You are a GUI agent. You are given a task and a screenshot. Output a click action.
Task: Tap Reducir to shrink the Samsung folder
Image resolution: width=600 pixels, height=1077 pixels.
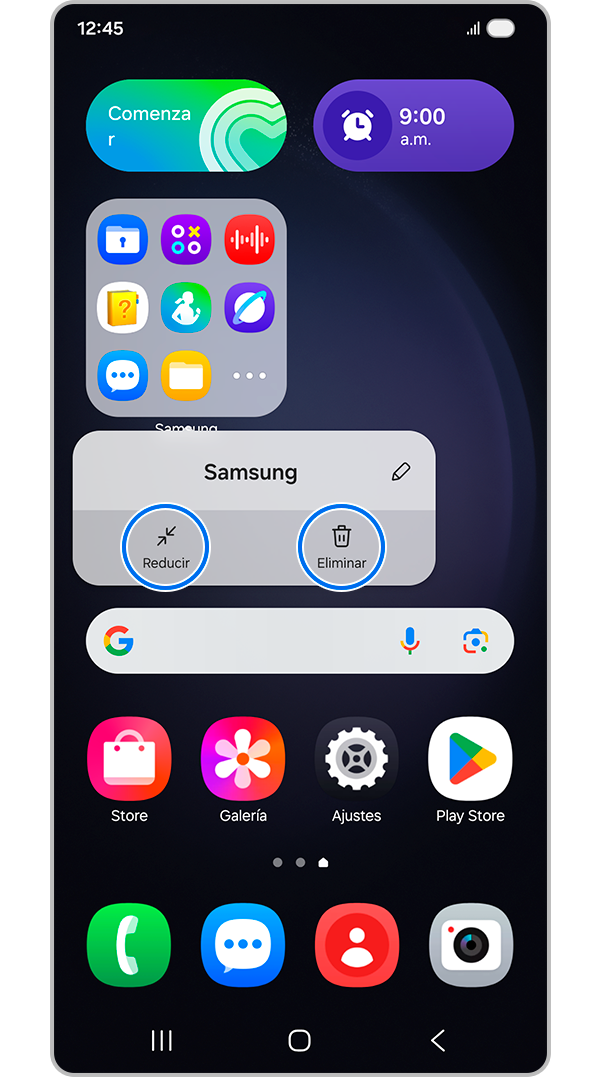click(166, 546)
